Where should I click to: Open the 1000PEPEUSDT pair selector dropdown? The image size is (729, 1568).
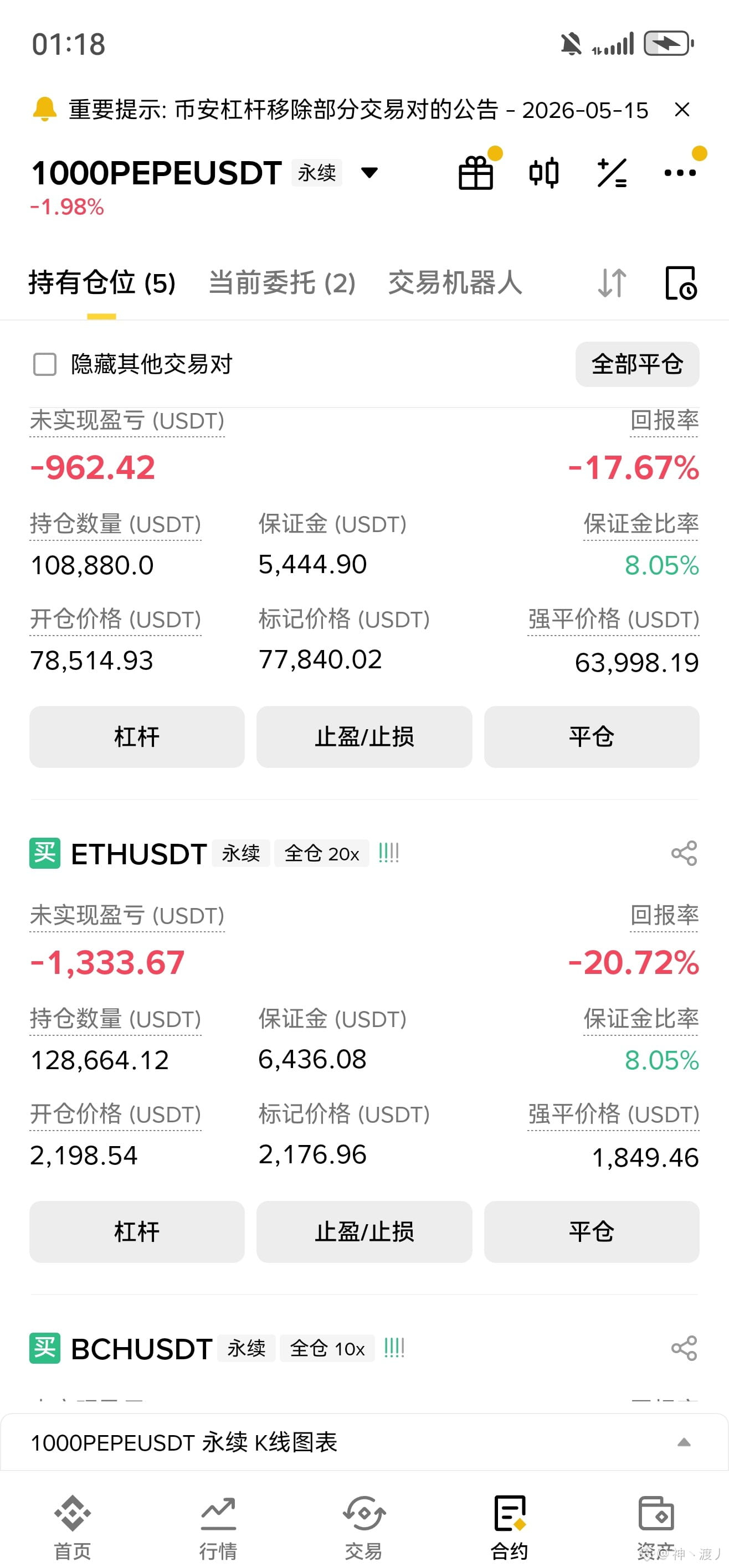pyautogui.click(x=369, y=173)
